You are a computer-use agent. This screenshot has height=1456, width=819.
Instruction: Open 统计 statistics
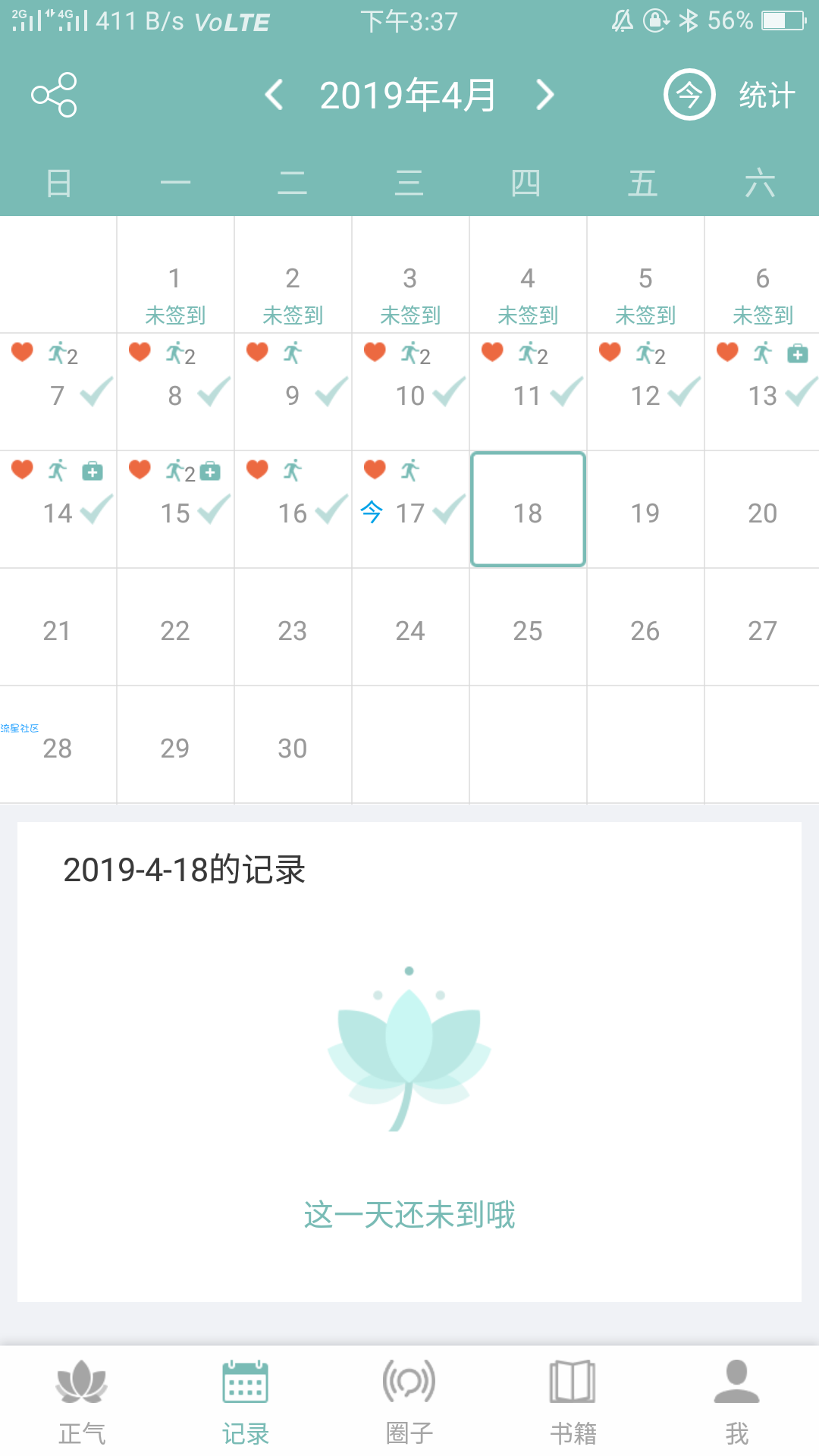pyautogui.click(x=767, y=96)
